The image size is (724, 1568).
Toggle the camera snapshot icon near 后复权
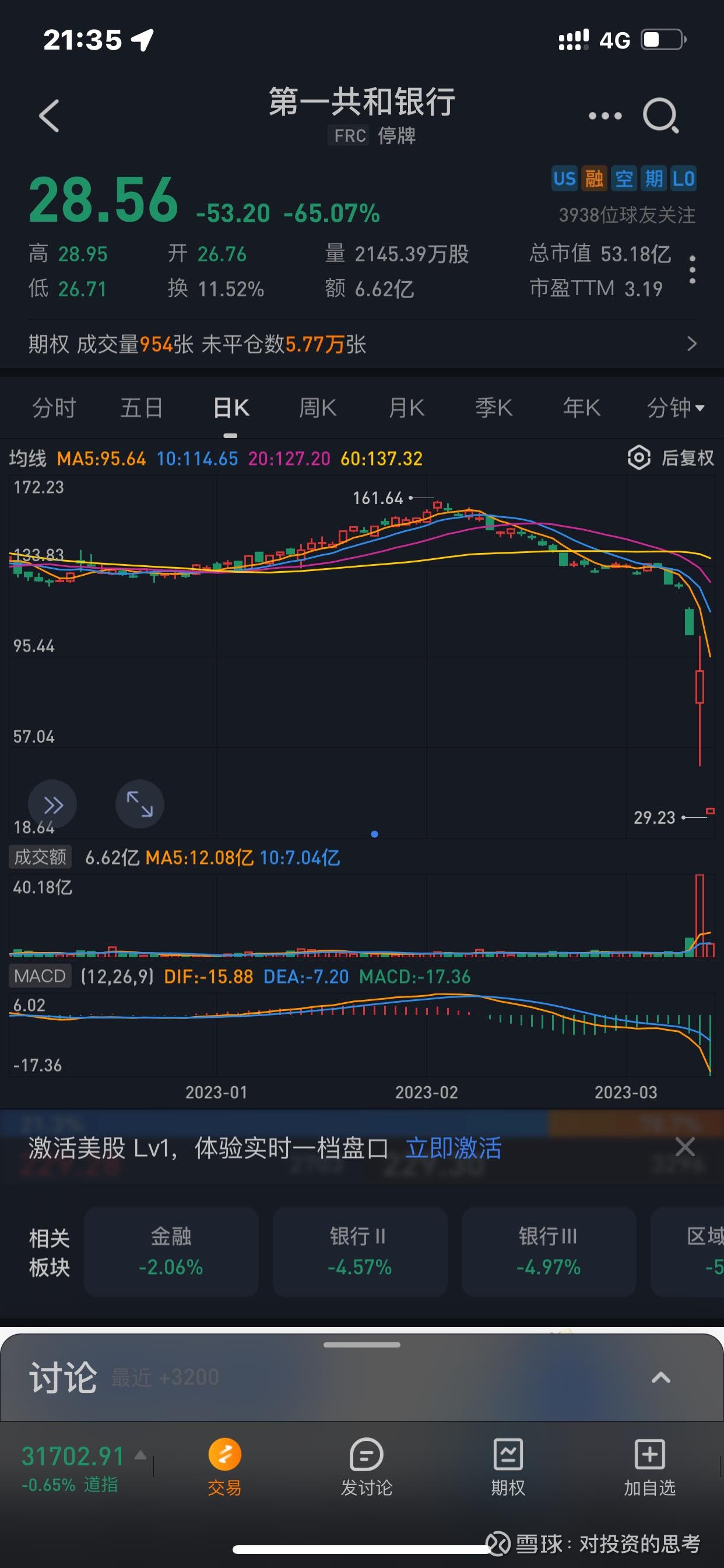tap(639, 459)
